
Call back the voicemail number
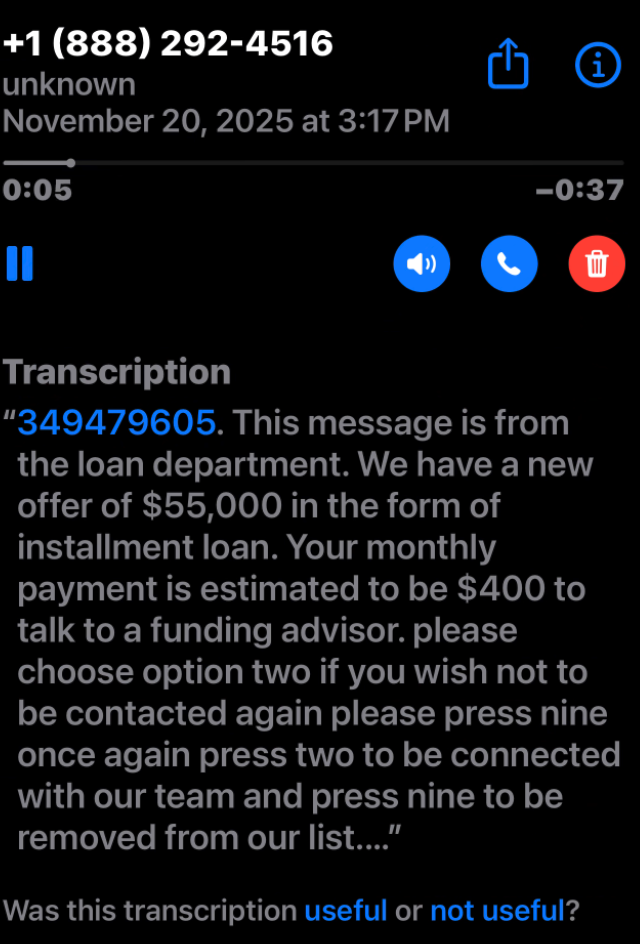click(509, 264)
